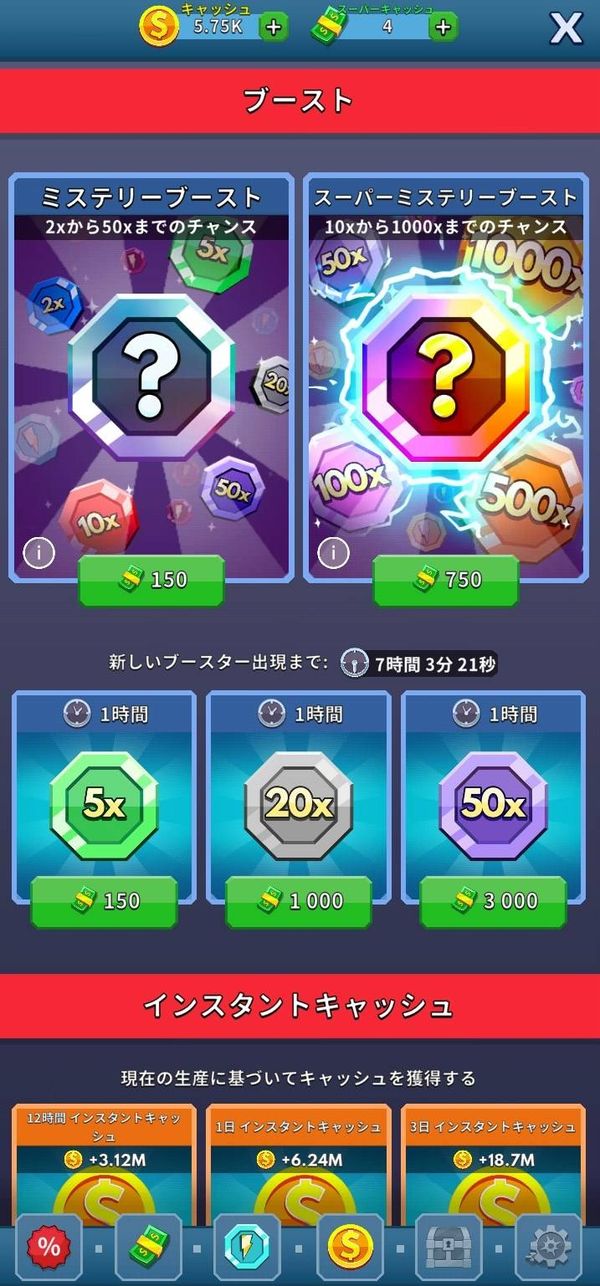600x1286 pixels.
Task: Open the treasure chest tab
Action: 448,1247
